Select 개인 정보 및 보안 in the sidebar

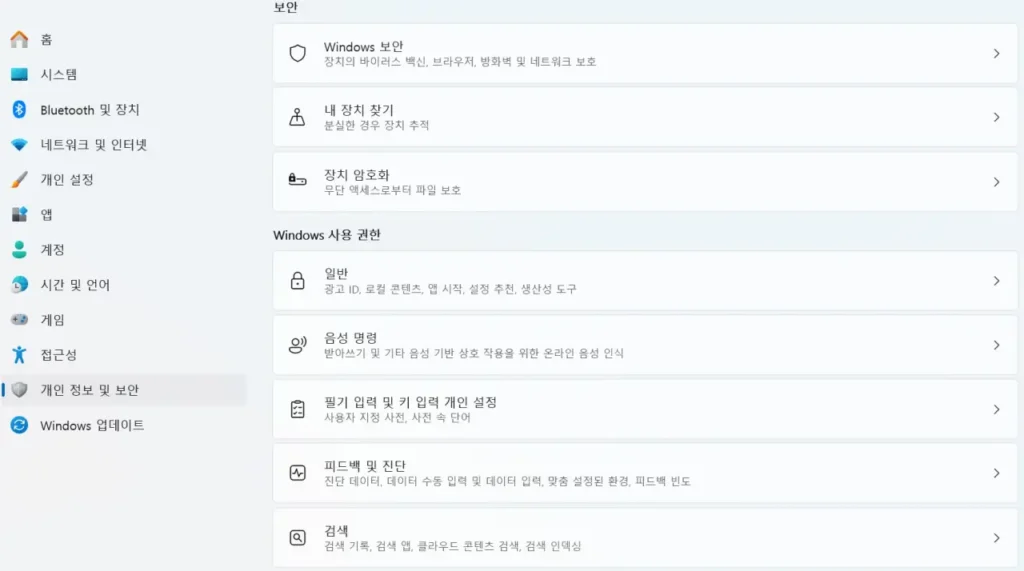(89, 390)
